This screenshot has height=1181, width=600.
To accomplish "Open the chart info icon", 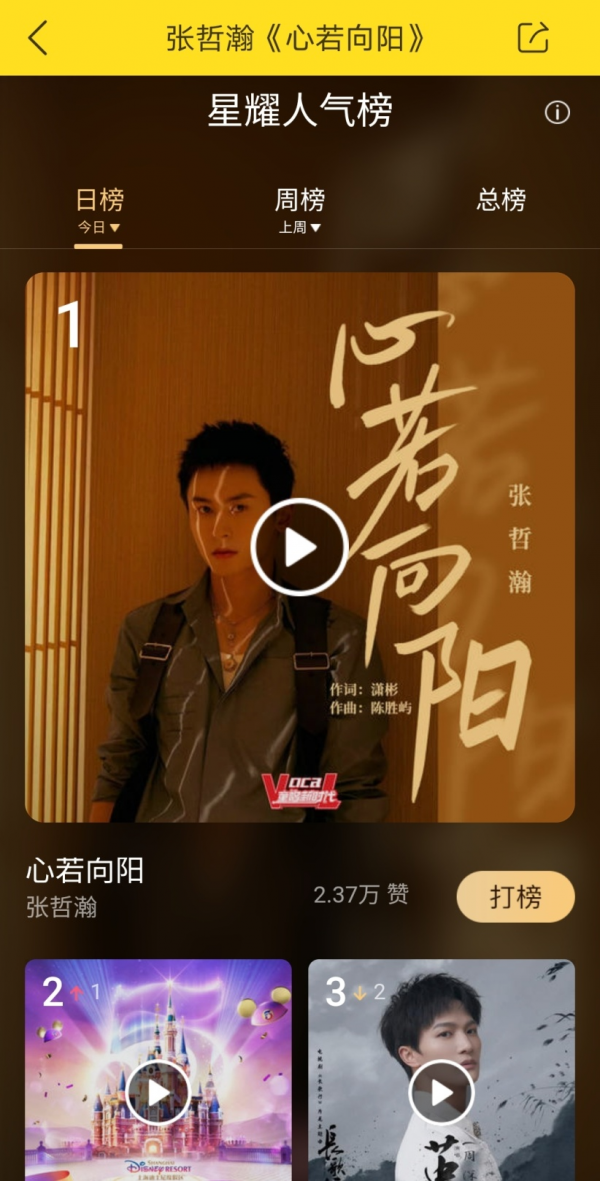I will pyautogui.click(x=557, y=112).
